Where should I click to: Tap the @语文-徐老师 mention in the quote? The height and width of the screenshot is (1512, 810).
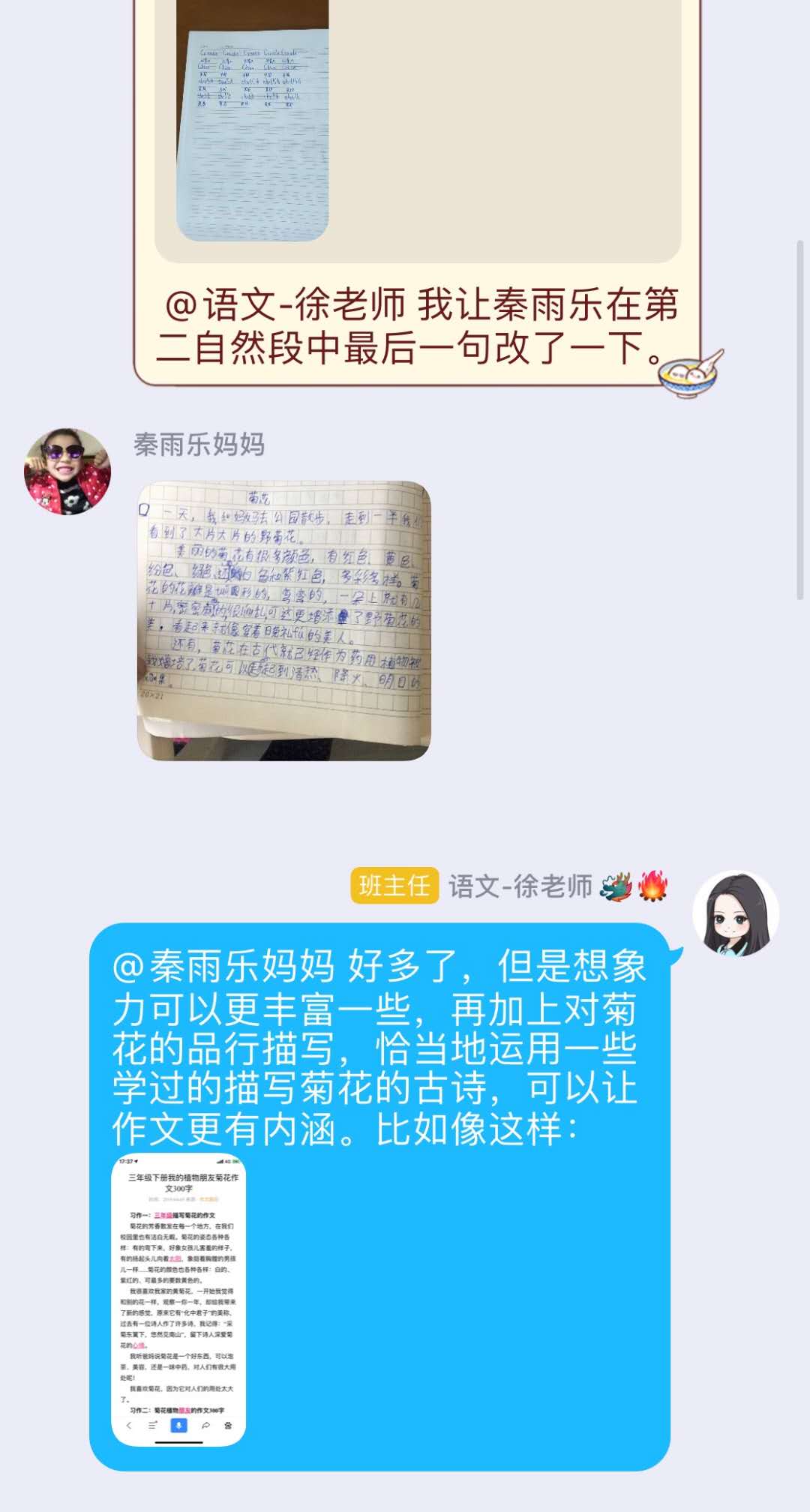point(285,304)
